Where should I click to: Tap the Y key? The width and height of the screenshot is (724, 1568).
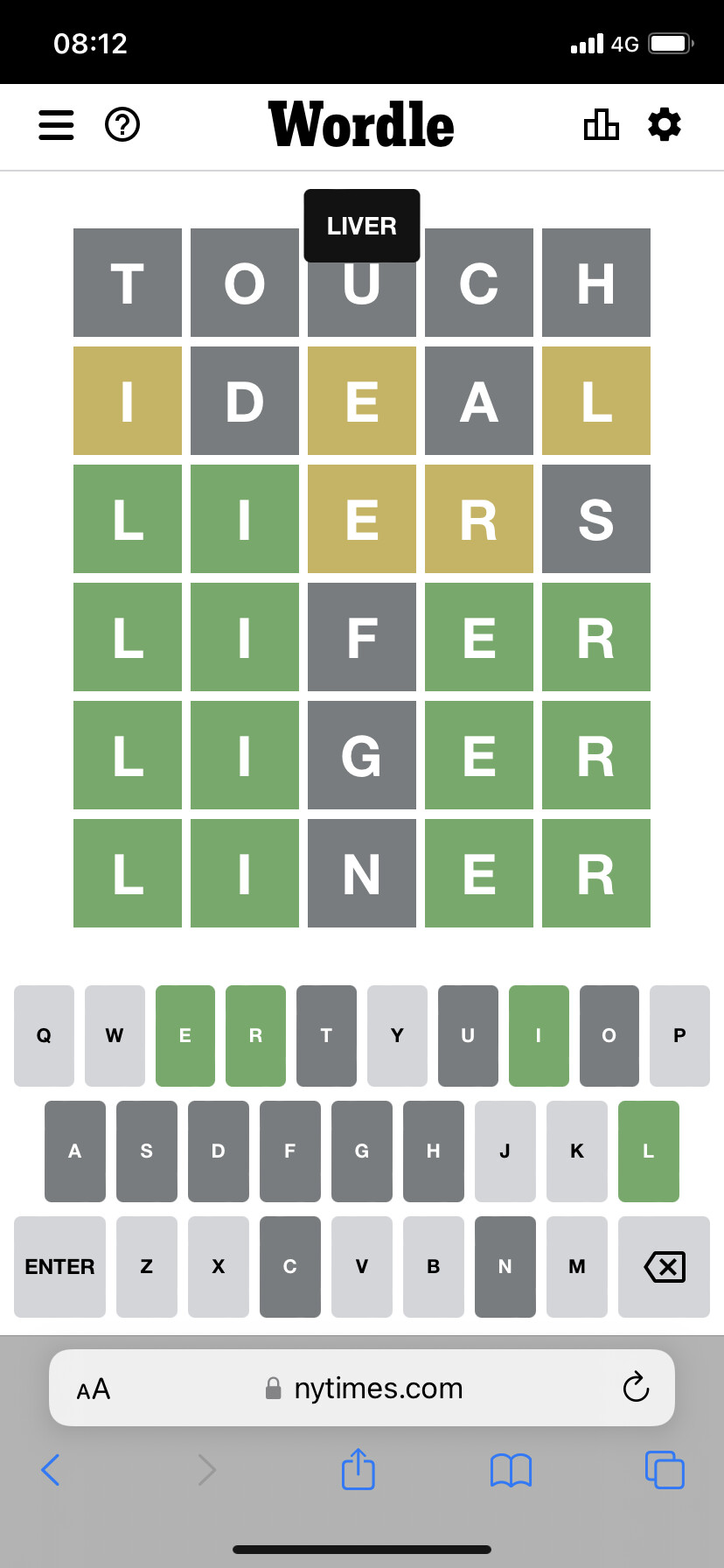(397, 1035)
